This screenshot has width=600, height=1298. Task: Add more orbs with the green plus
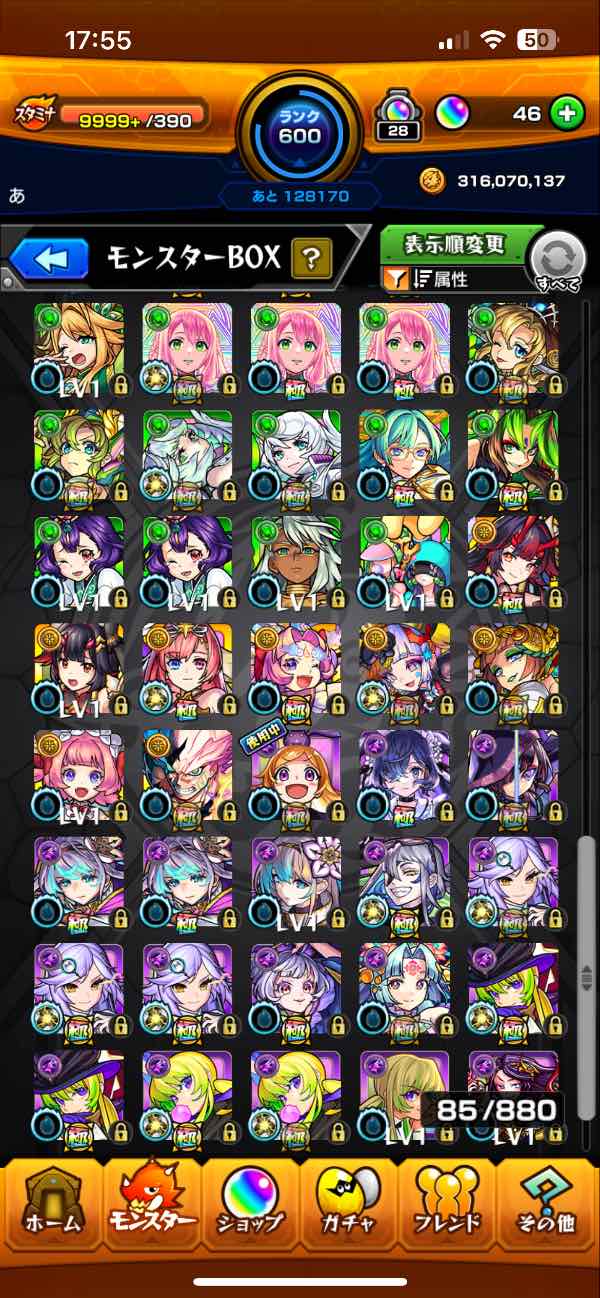tap(567, 114)
